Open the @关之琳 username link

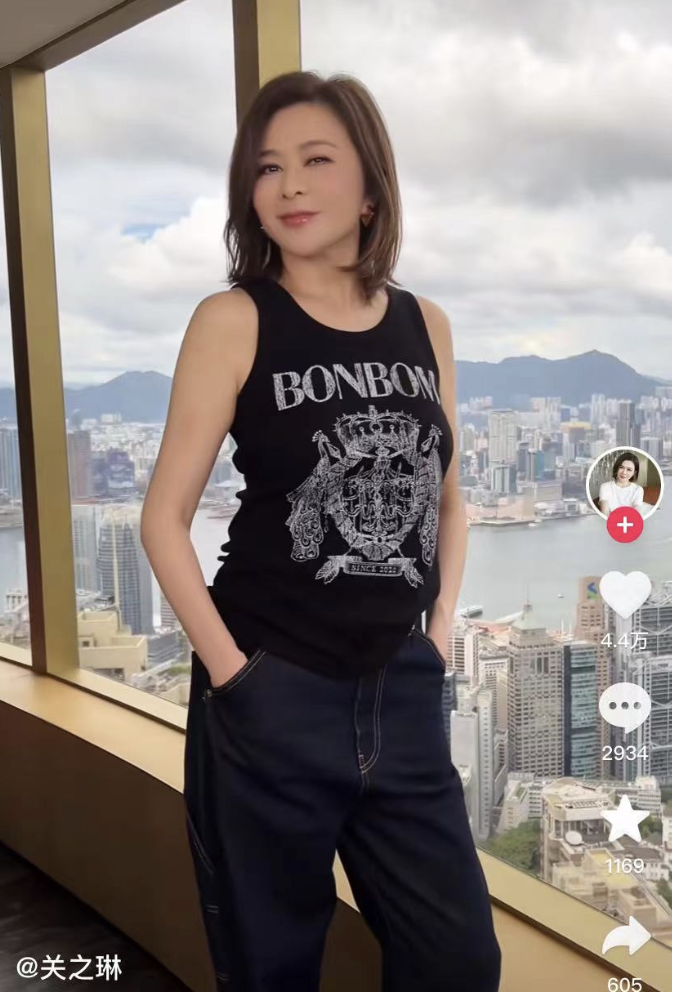pyautogui.click(x=70, y=967)
